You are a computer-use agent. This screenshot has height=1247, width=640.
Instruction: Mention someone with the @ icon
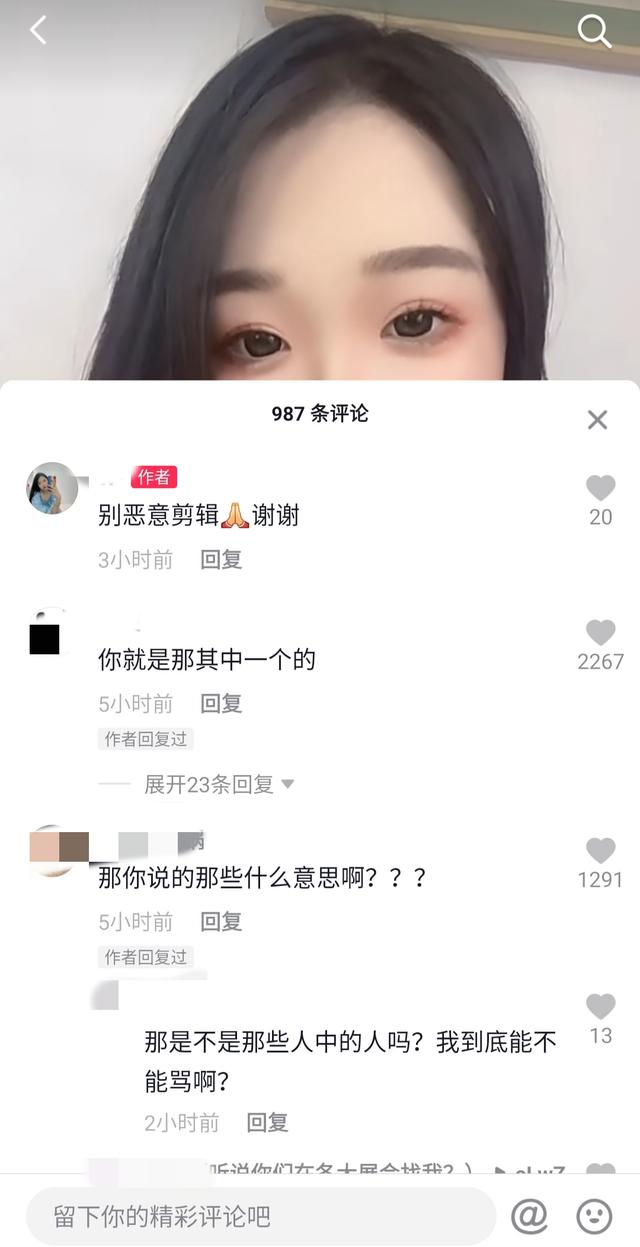(529, 1217)
